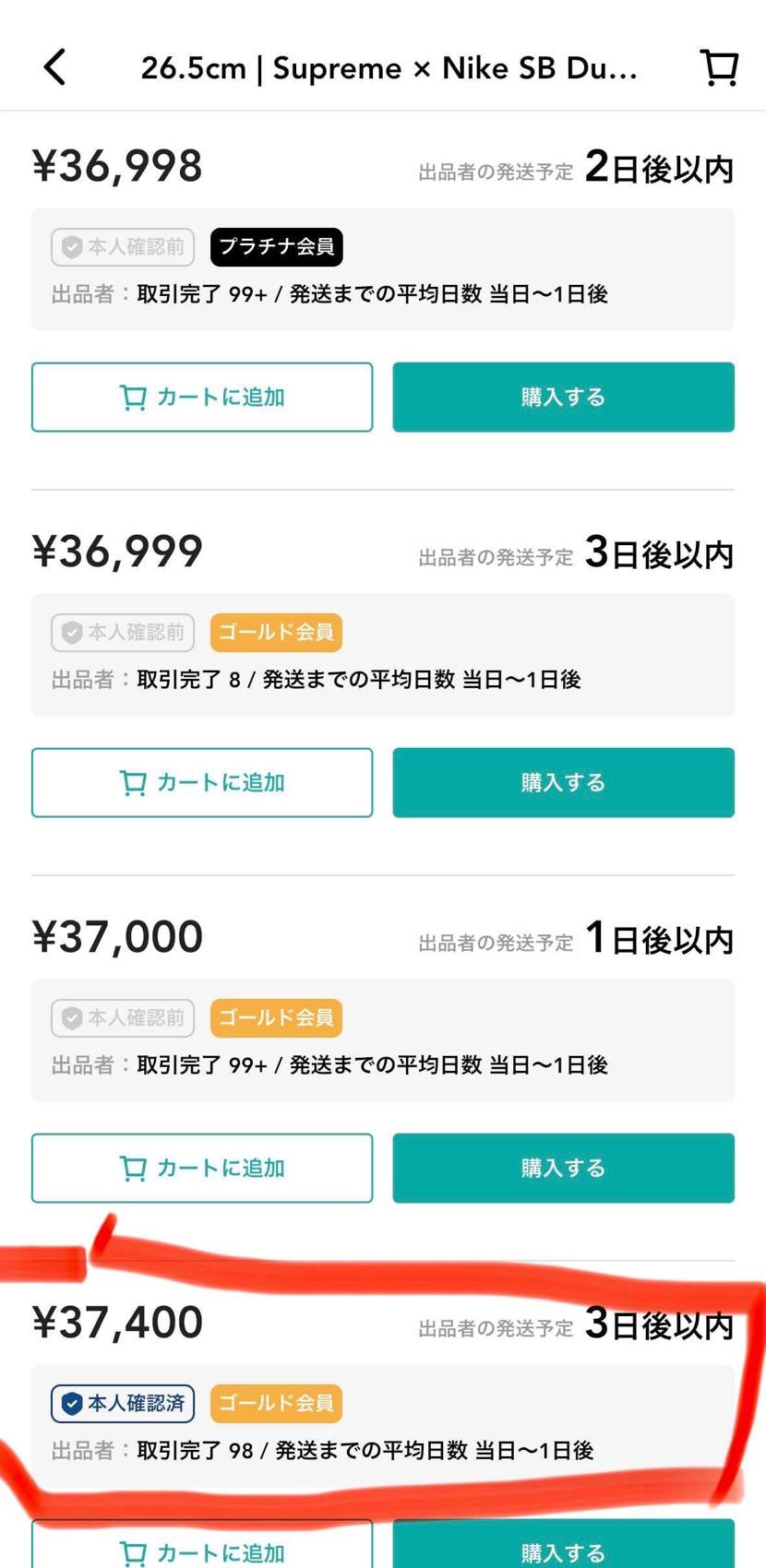This screenshot has width=766, height=1568.
Task: Tap the cart icon in the ¥36,999 listing's add-to-cart button
Action: coord(135,782)
